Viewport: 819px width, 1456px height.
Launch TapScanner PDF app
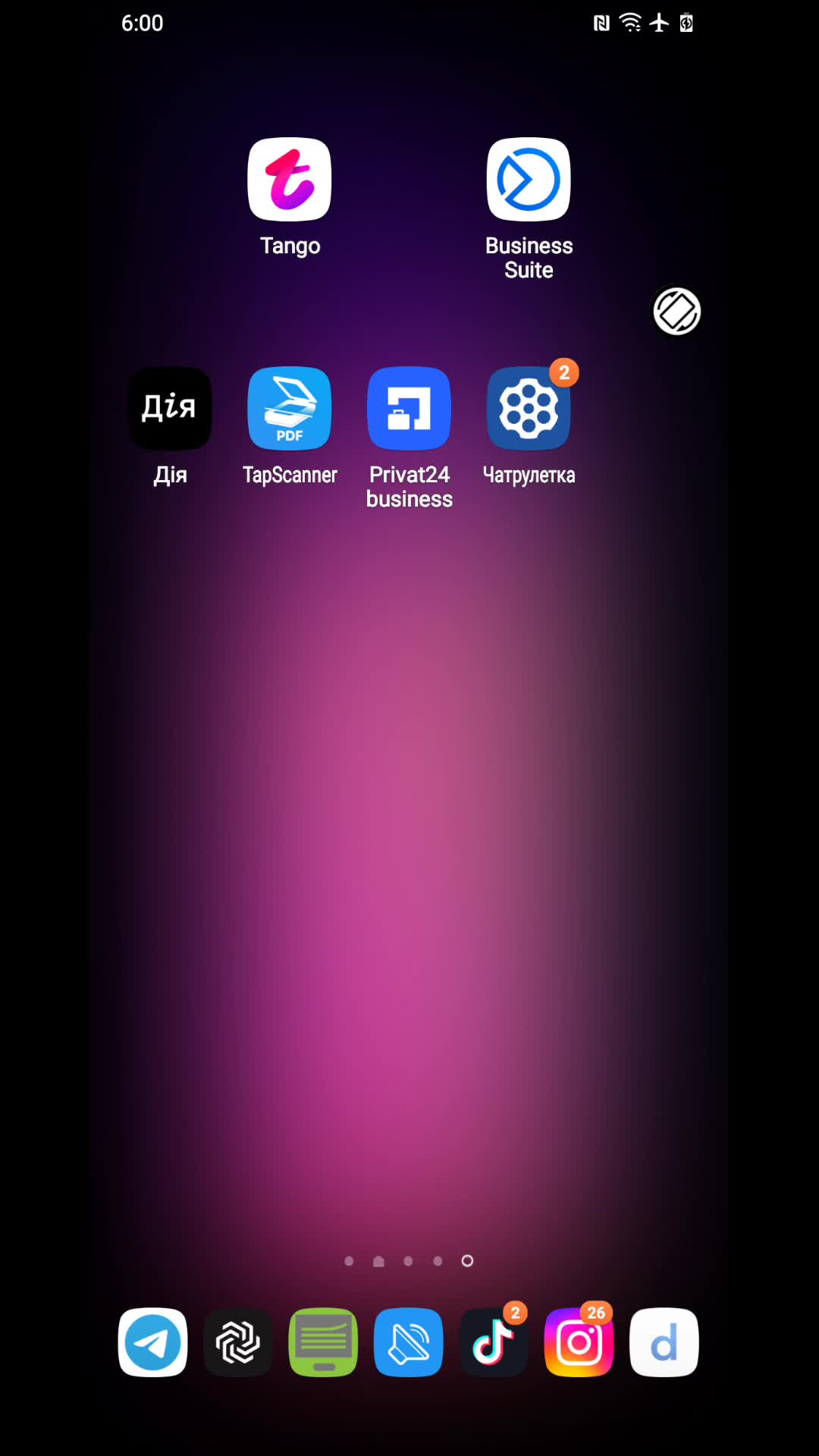click(x=289, y=409)
